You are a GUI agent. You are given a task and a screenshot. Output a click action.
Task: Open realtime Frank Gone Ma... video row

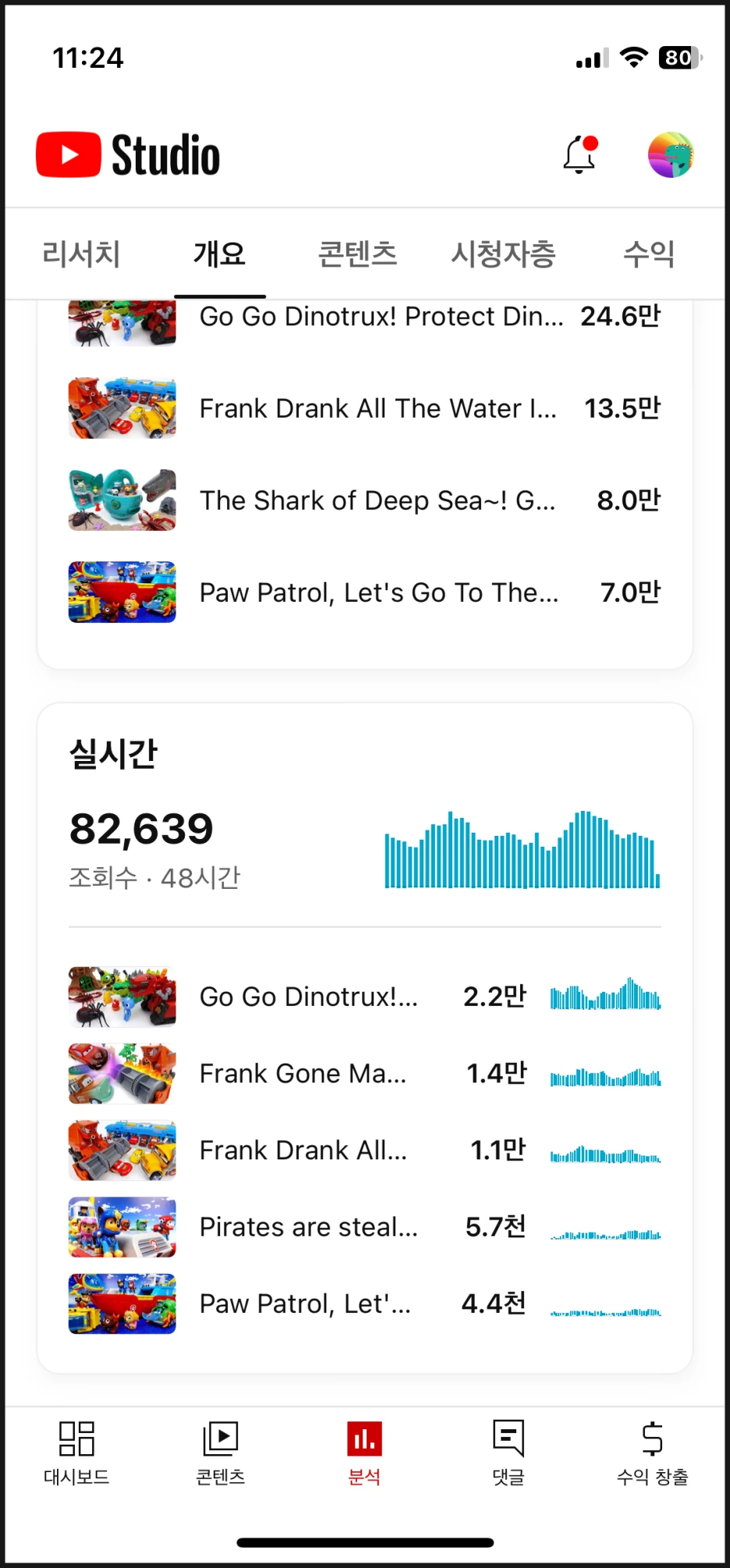tap(364, 1074)
